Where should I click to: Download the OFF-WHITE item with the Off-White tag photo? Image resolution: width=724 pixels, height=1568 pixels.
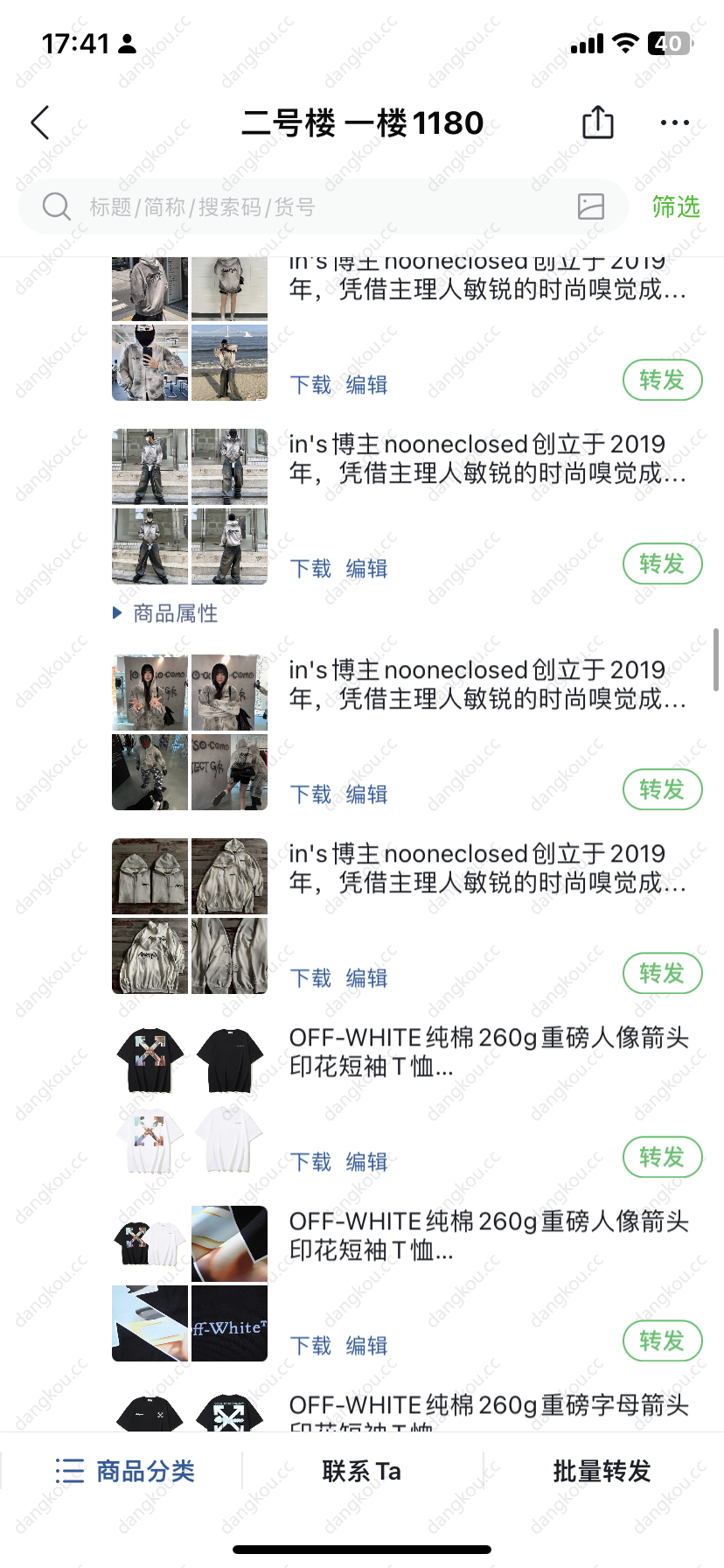[310, 1346]
